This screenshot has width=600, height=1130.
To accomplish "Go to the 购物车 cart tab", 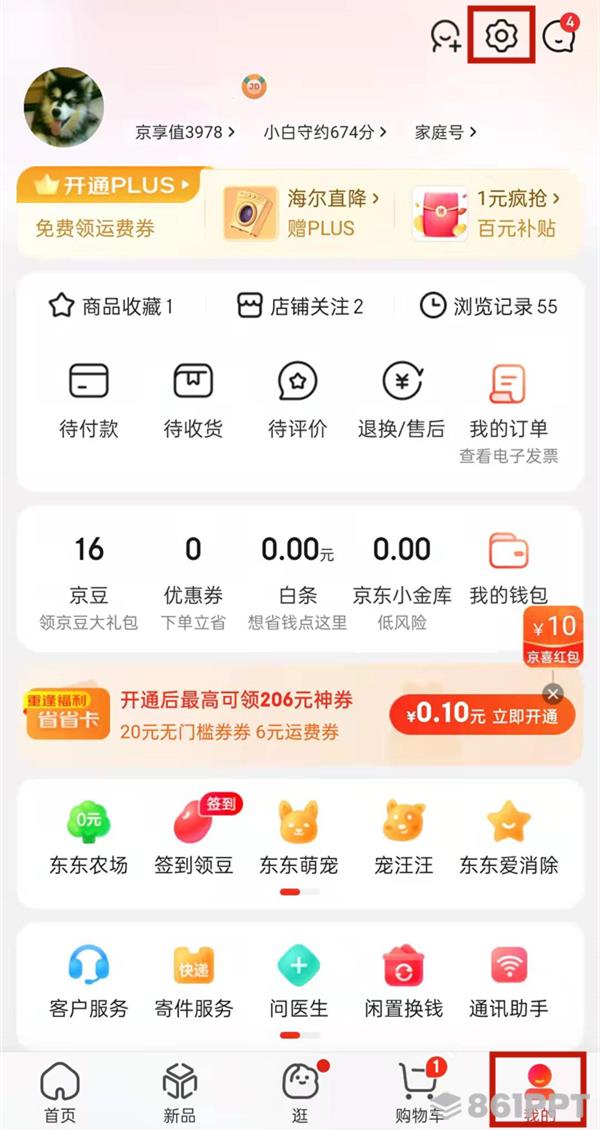I will tap(420, 1091).
